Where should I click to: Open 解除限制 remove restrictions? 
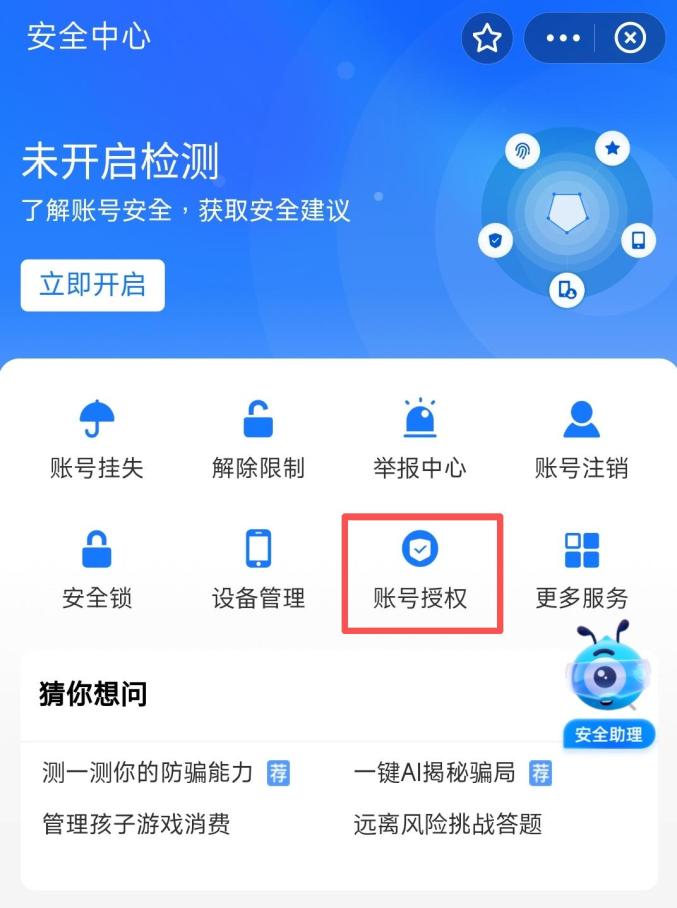[x=258, y=439]
